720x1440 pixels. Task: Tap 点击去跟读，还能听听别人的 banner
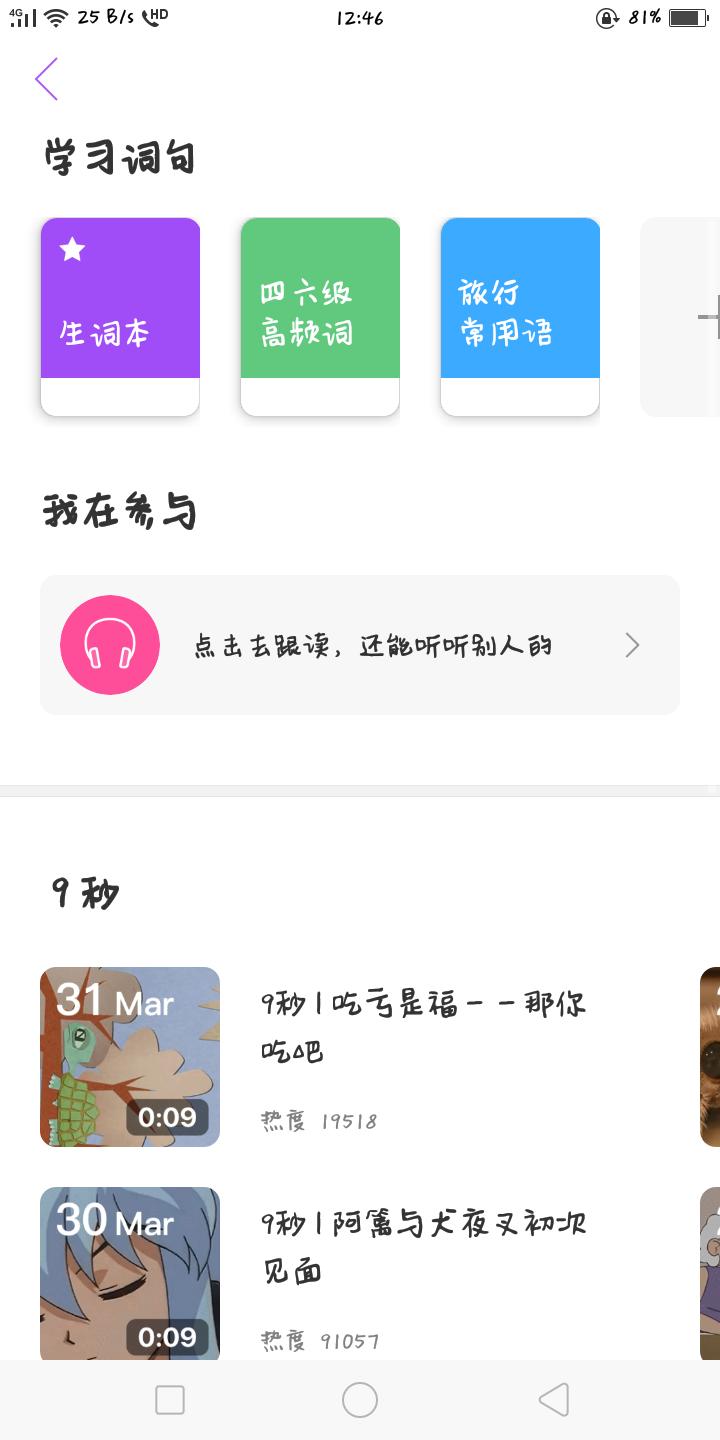pyautogui.click(x=360, y=645)
